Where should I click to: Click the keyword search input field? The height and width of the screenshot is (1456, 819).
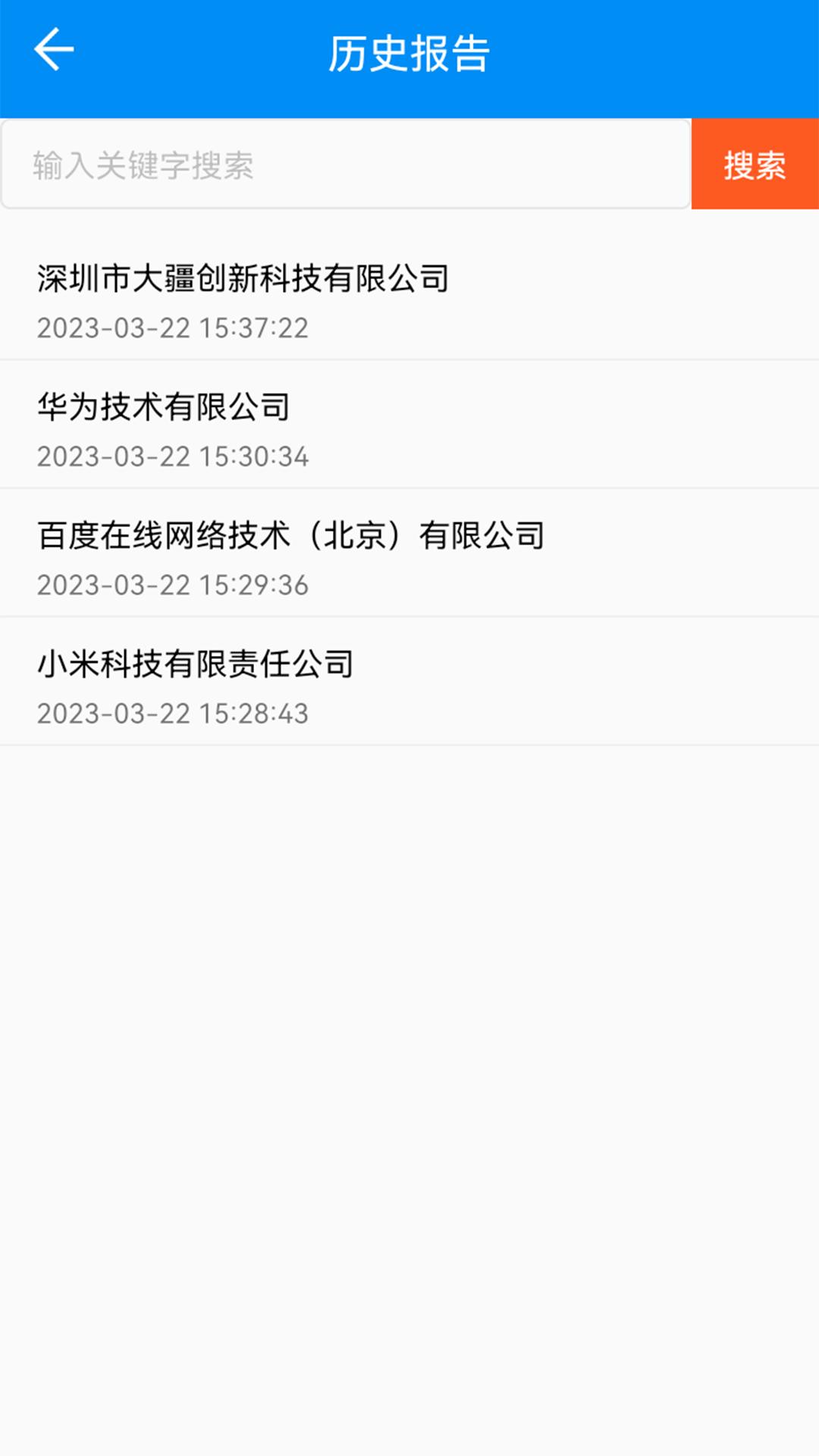click(x=341, y=163)
